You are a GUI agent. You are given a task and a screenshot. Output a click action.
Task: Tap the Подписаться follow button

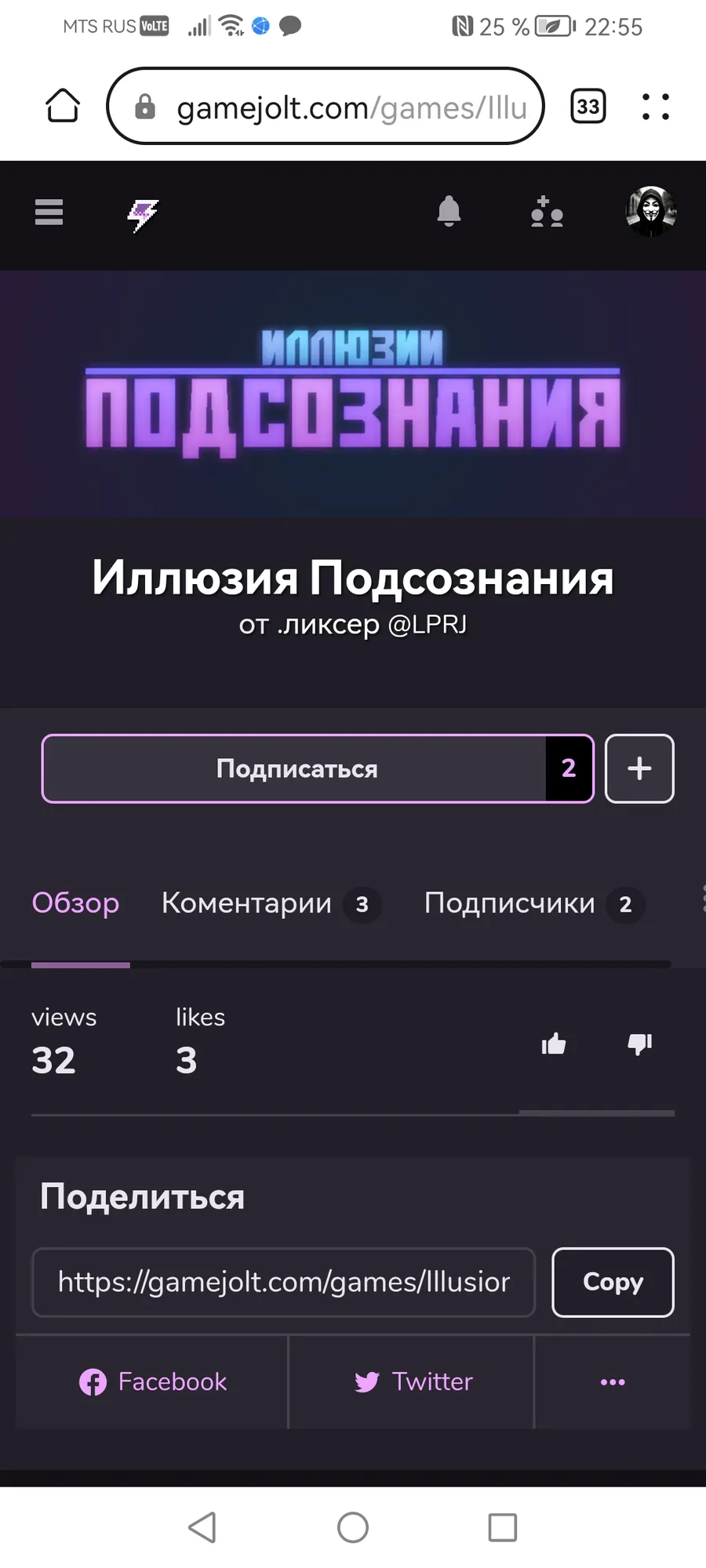pos(296,768)
